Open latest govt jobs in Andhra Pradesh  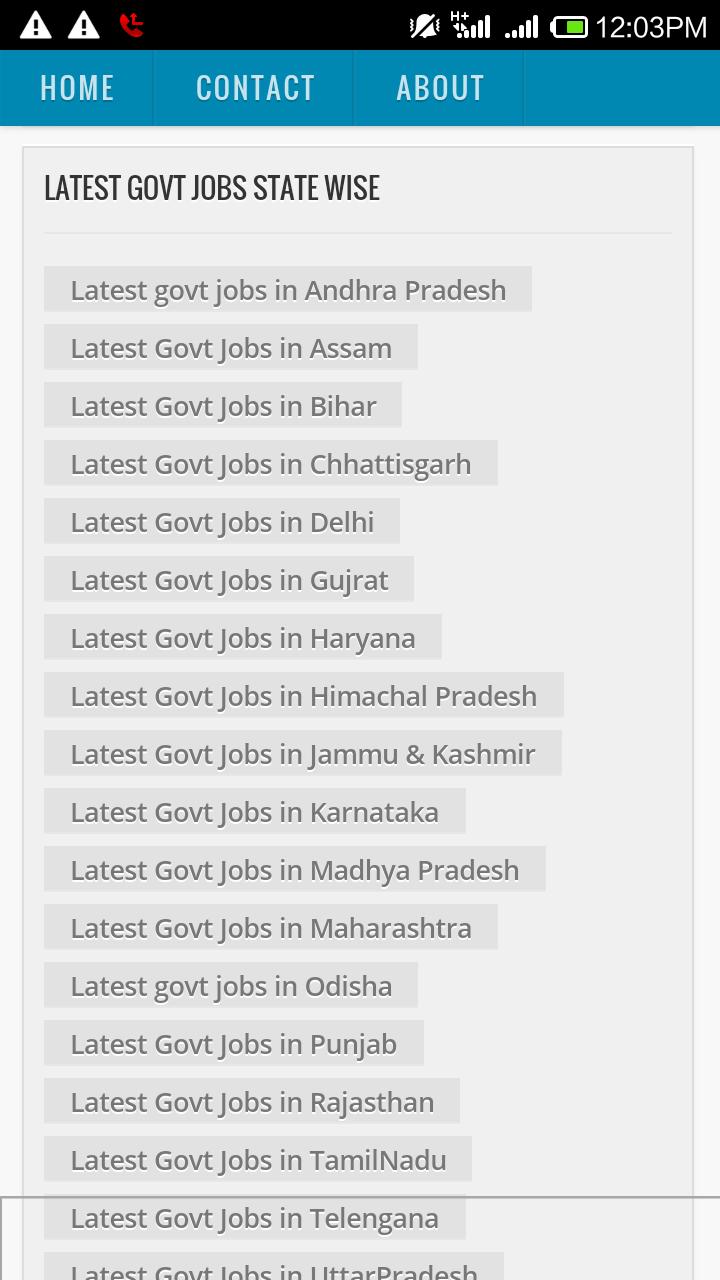tap(287, 290)
